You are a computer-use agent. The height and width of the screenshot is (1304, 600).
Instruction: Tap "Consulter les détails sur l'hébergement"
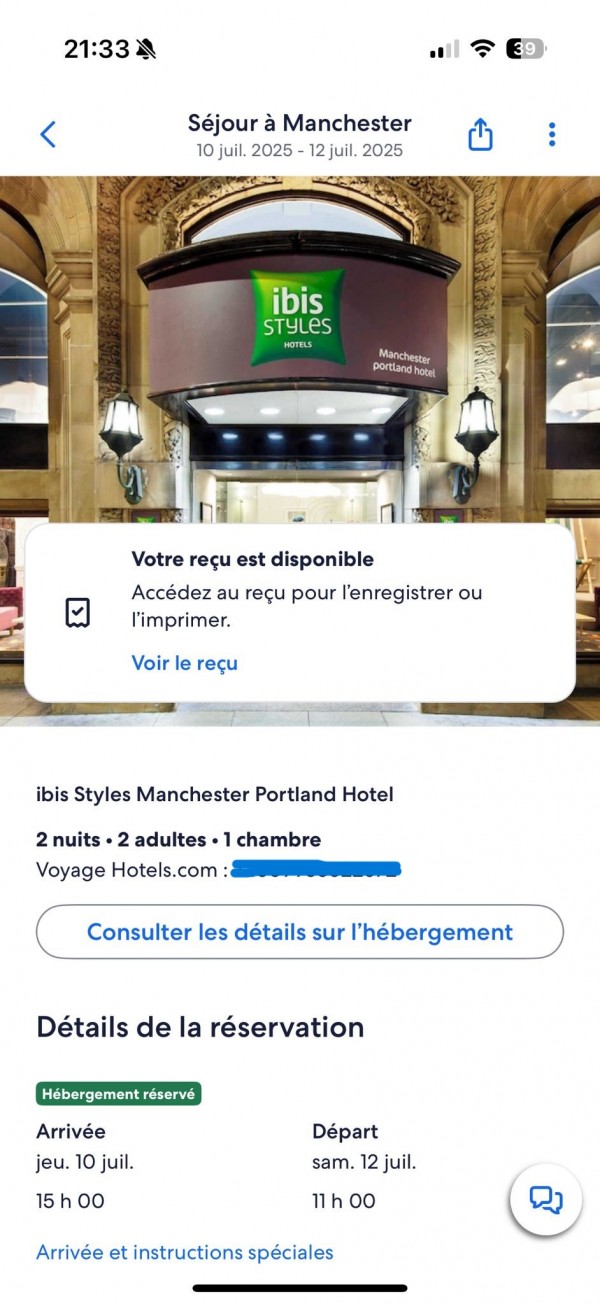pos(300,932)
